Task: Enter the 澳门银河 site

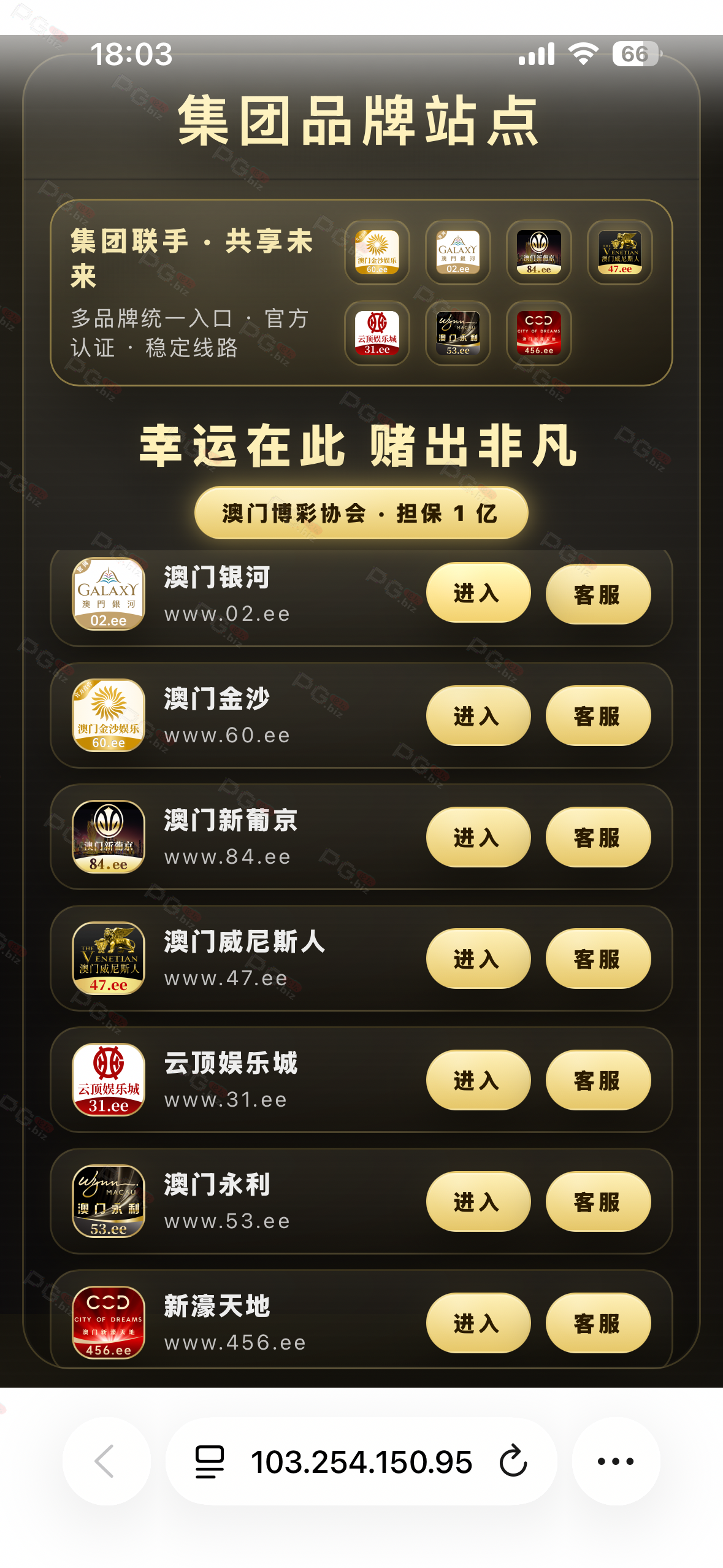Action: [478, 593]
